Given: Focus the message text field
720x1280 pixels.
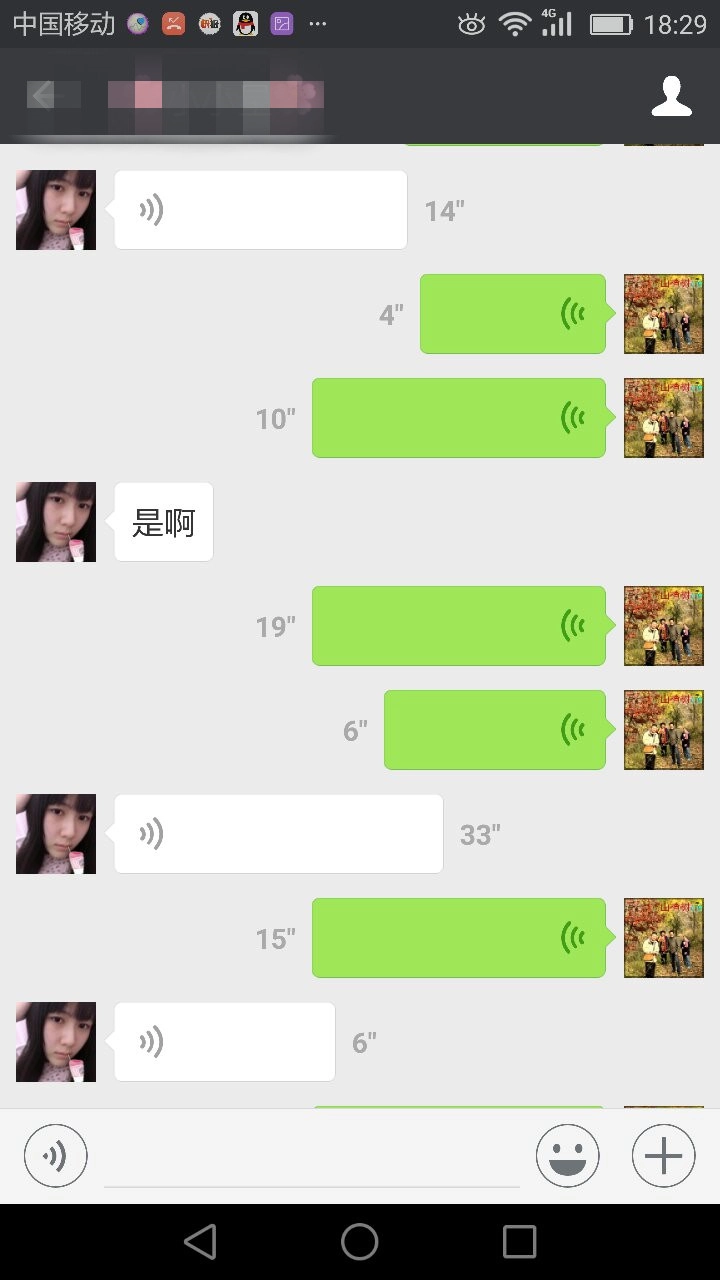Looking at the screenshot, I should tap(311, 1160).
